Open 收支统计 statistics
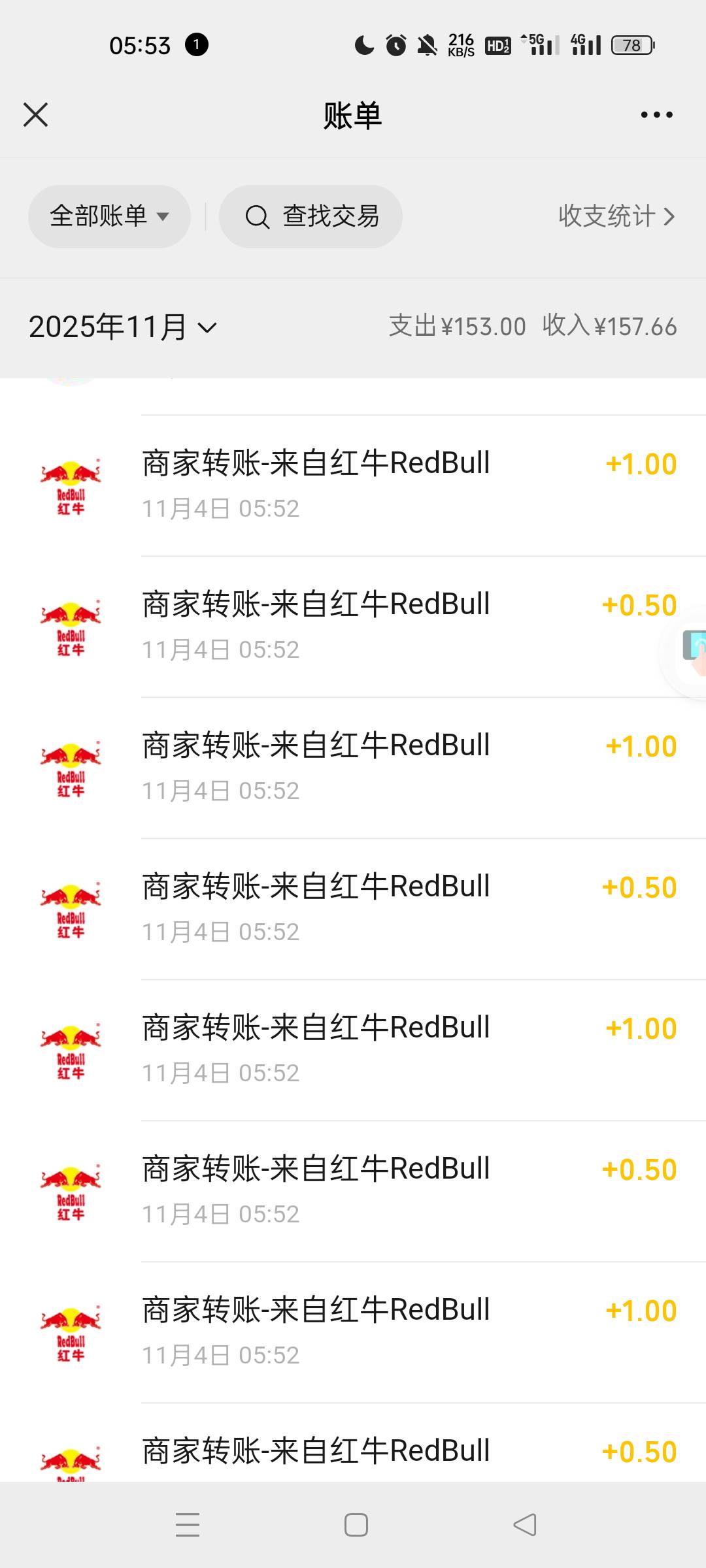This screenshot has height=1568, width=706. (616, 216)
